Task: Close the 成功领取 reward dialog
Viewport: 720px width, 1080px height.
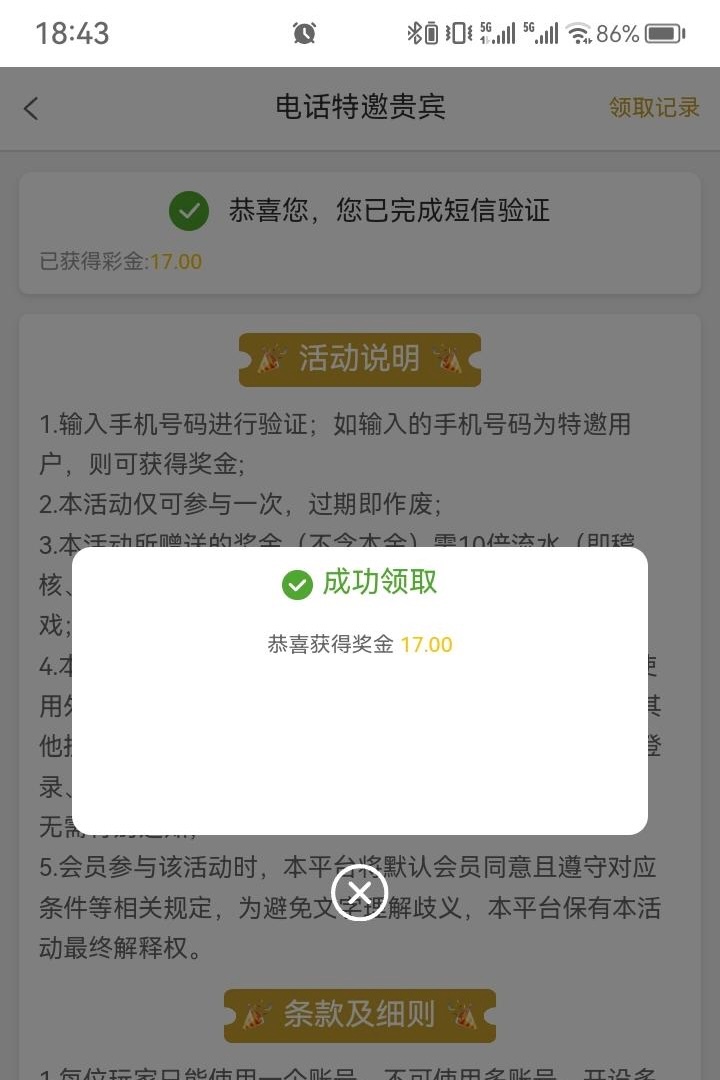Action: [x=359, y=892]
